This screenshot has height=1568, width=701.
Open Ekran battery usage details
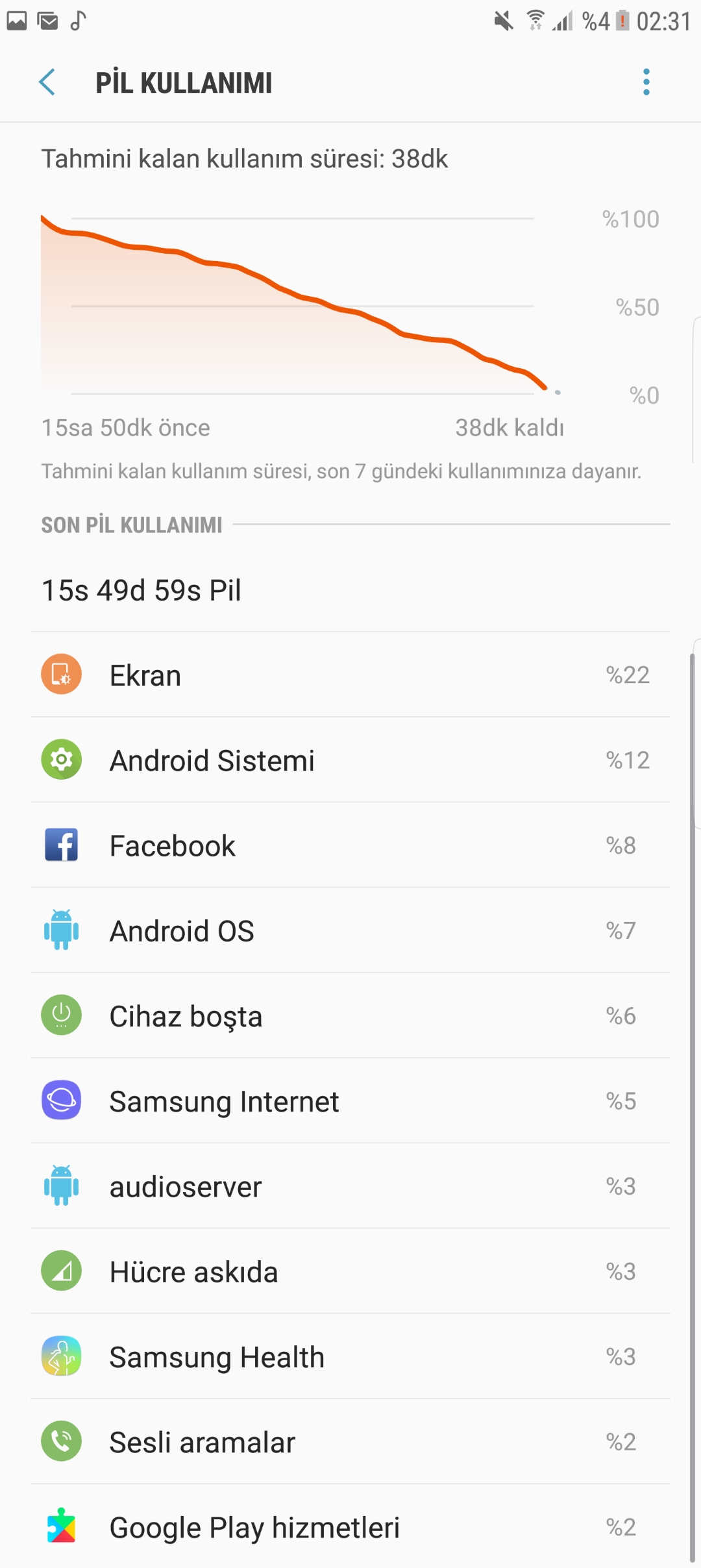click(350, 675)
